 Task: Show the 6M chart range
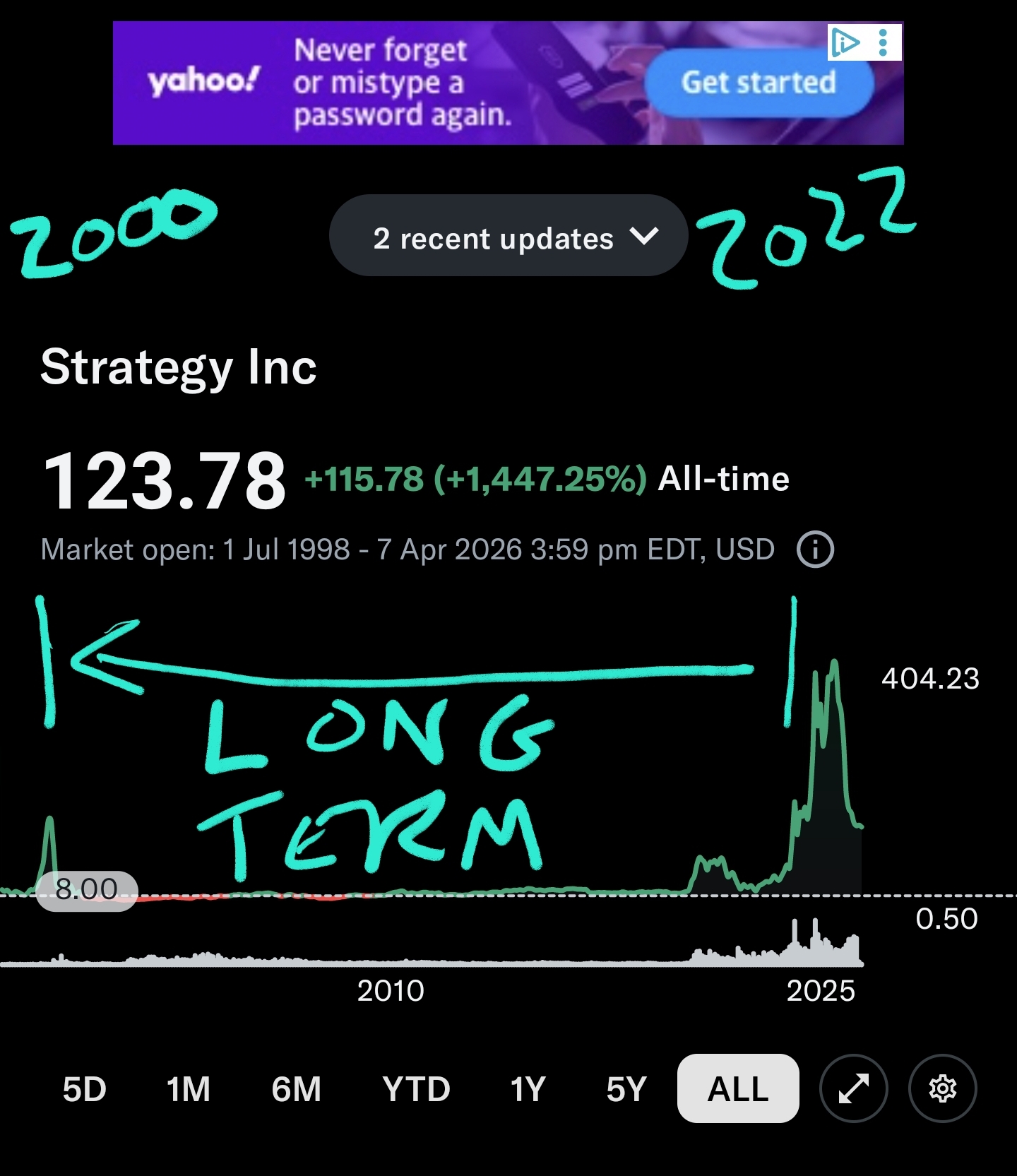[297, 1088]
